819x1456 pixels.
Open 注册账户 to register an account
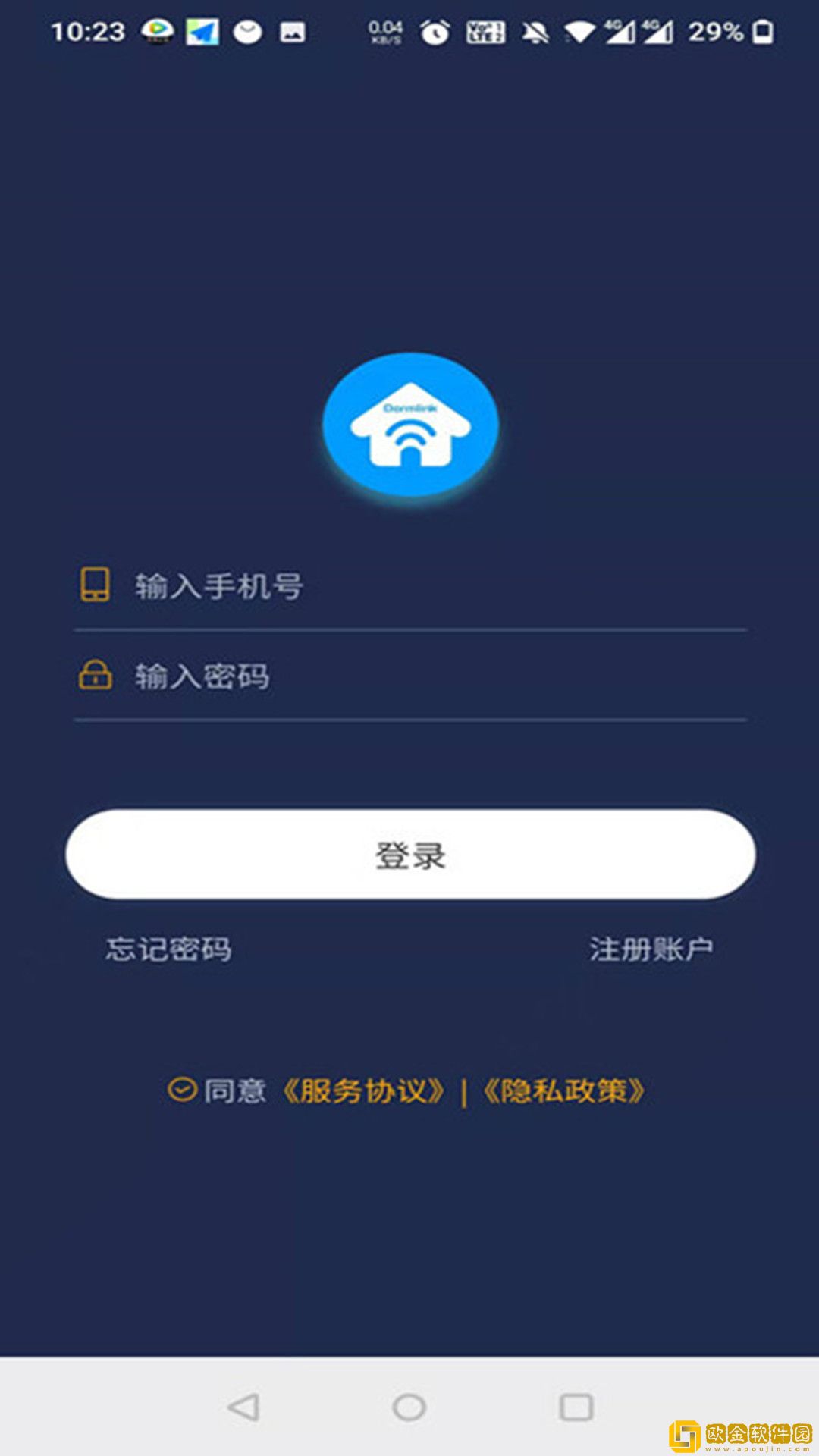[x=651, y=949]
